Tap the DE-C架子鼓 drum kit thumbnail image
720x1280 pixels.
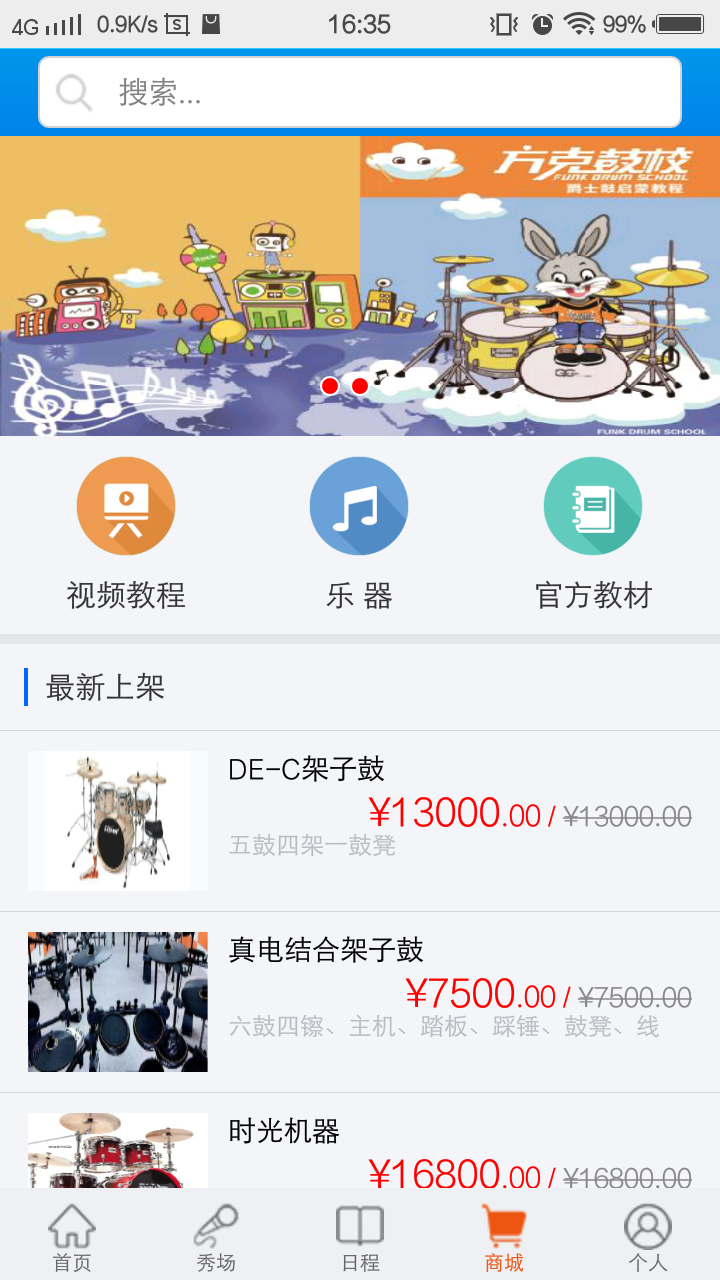(117, 820)
